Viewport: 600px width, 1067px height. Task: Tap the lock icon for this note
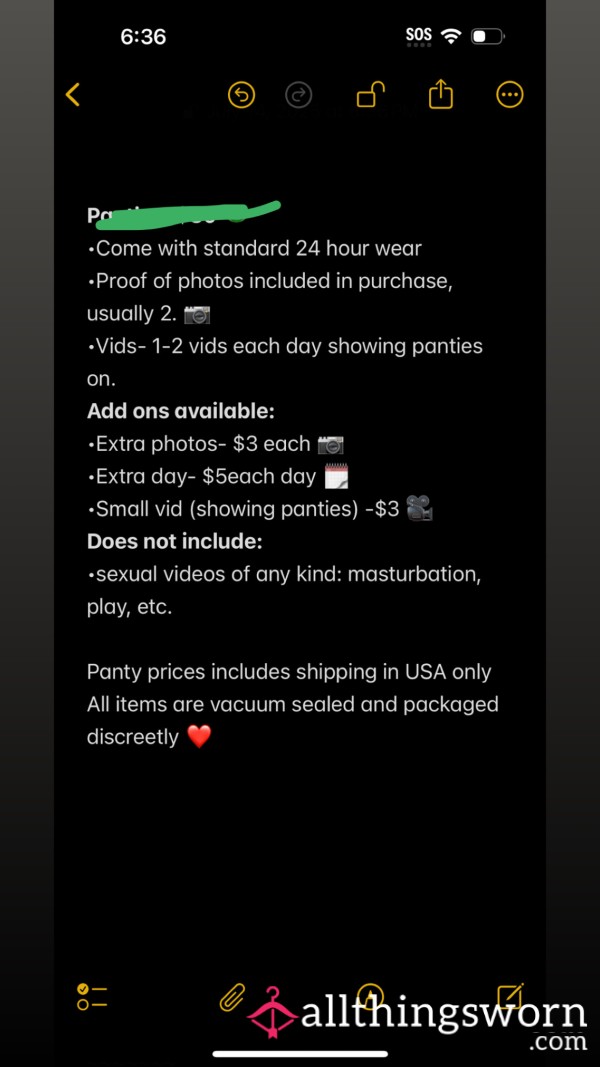(x=371, y=95)
